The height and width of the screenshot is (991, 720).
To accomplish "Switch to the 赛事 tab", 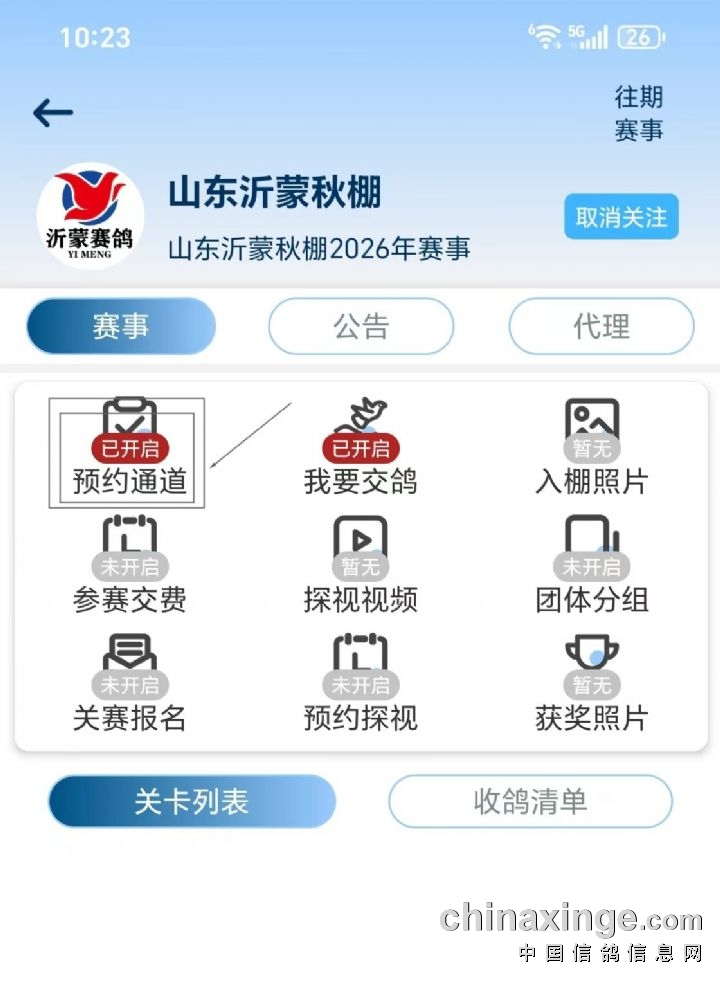I will pyautogui.click(x=121, y=327).
